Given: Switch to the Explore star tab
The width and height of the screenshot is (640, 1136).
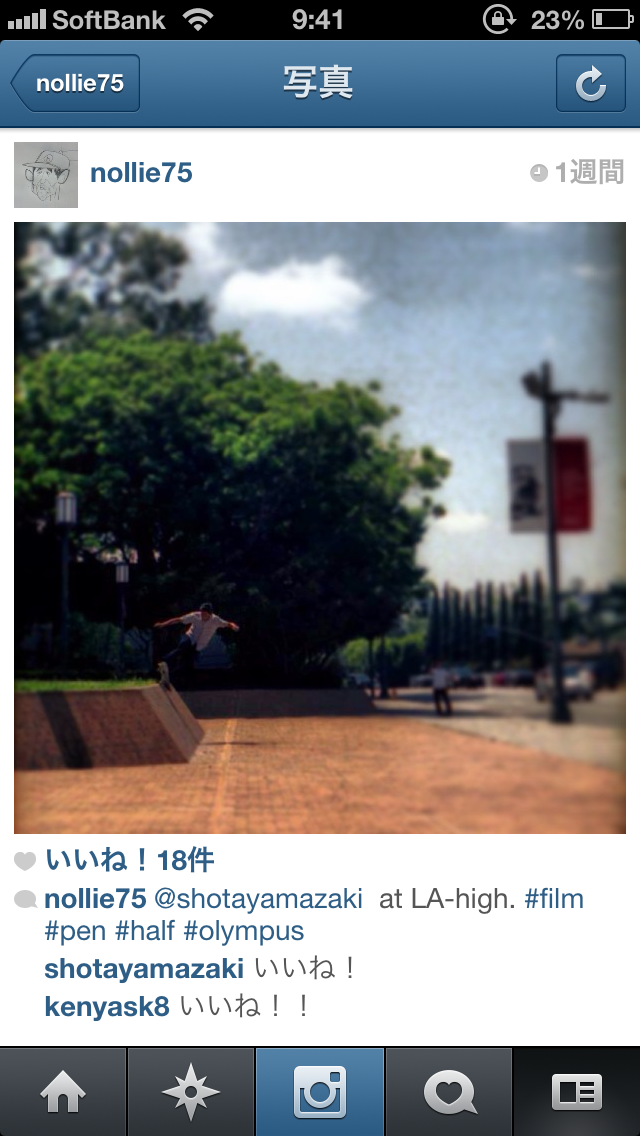Looking at the screenshot, I should [190, 1092].
